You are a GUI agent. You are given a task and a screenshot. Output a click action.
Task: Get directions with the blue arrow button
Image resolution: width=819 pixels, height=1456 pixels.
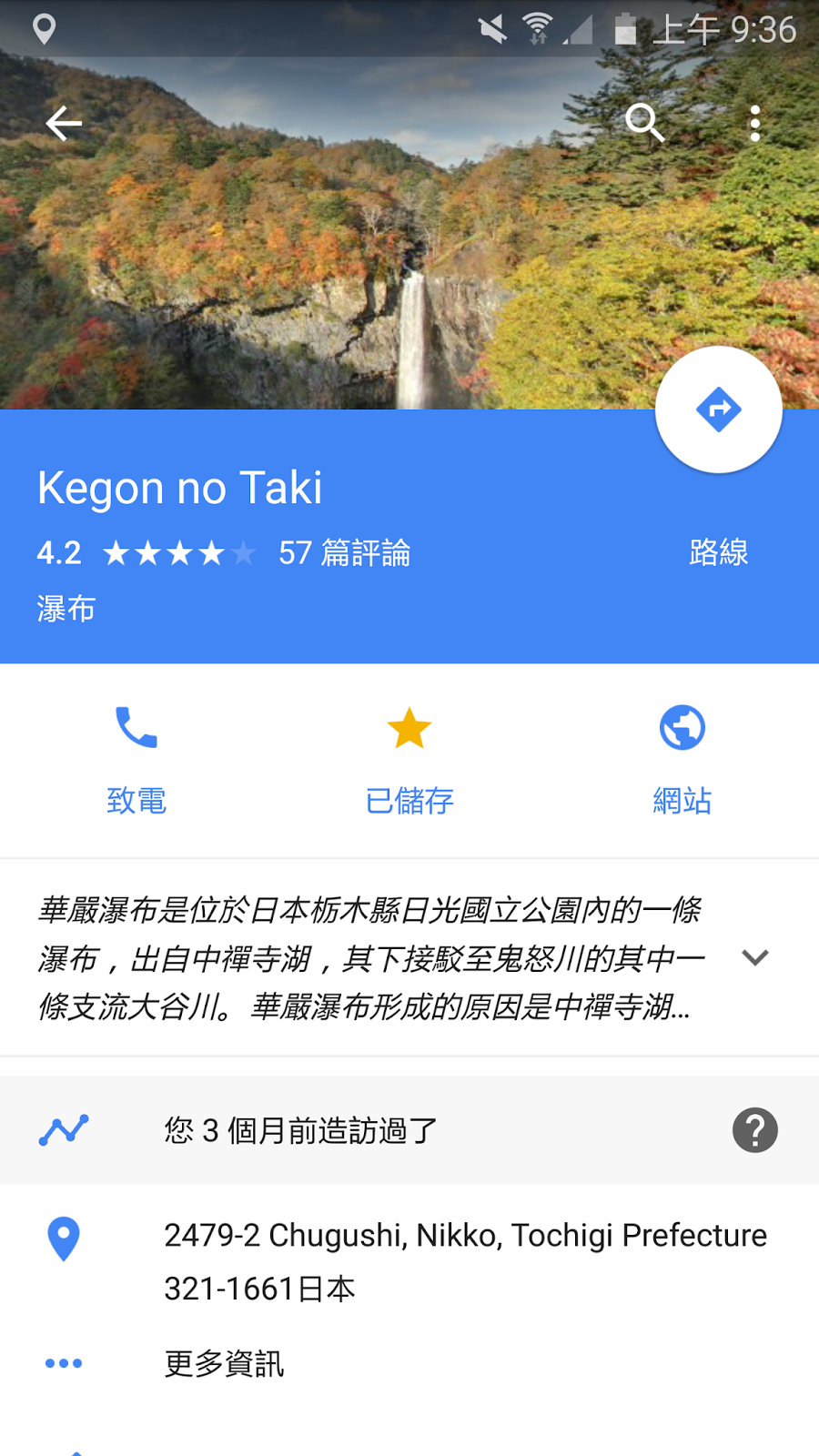tap(718, 409)
